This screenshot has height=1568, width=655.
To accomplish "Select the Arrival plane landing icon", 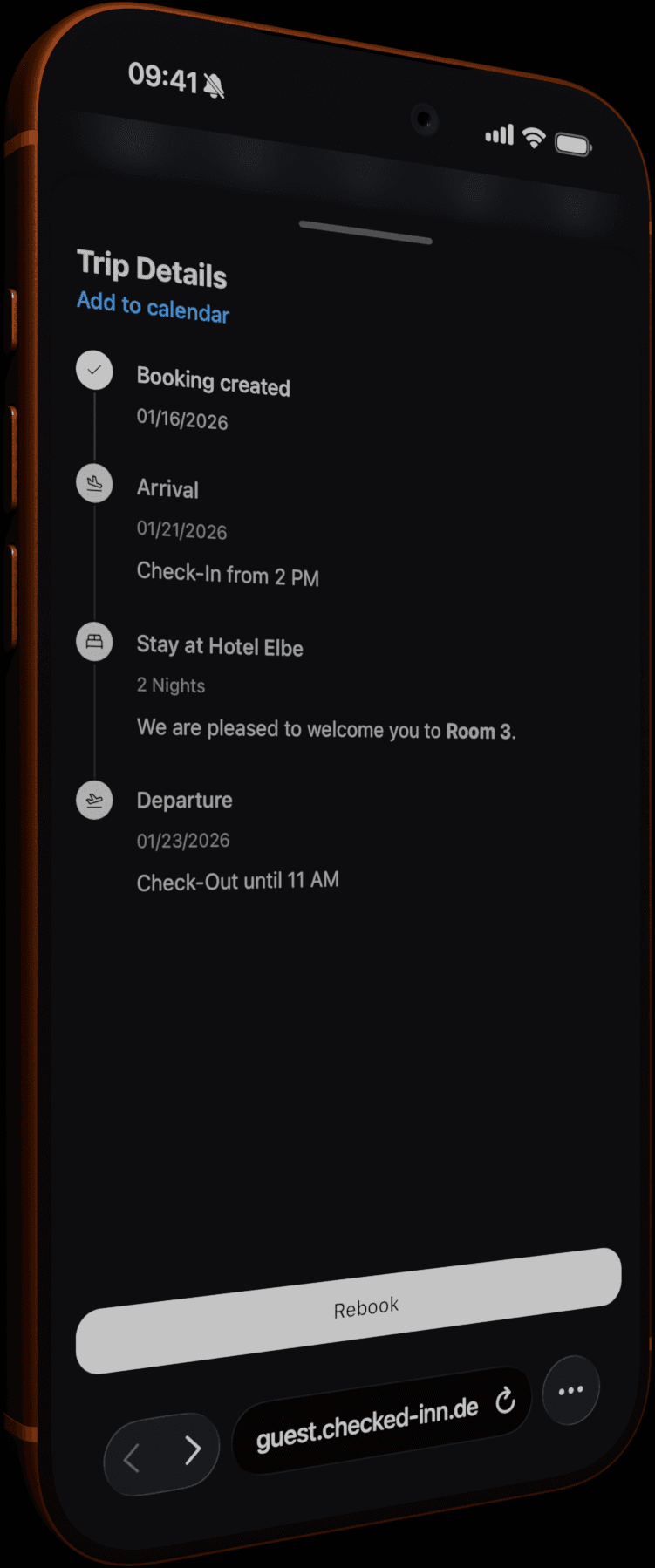I will click(94, 484).
